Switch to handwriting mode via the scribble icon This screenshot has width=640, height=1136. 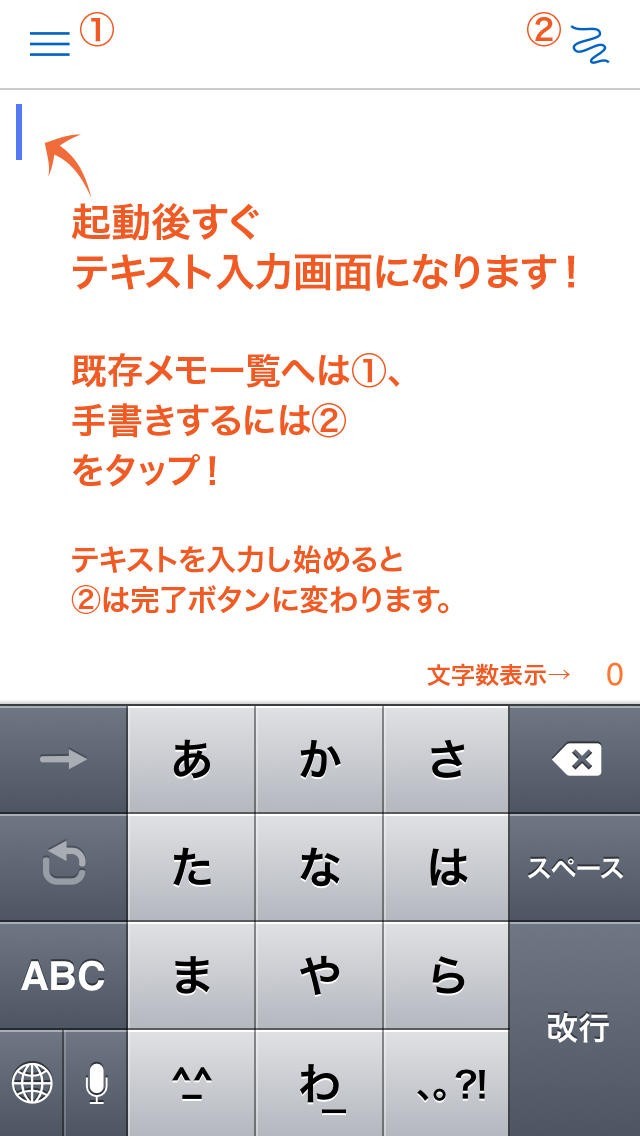click(590, 44)
